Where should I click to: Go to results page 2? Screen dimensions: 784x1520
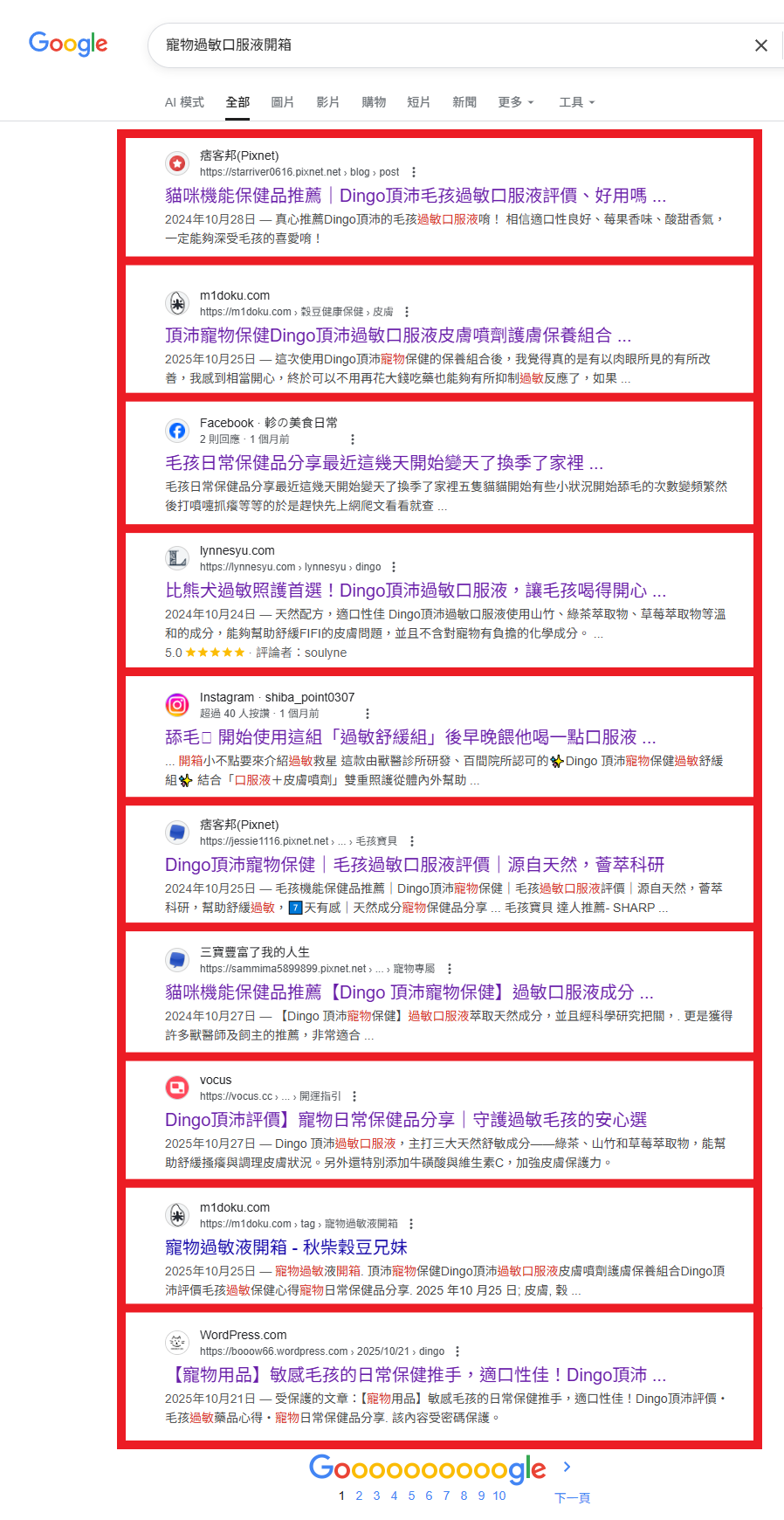point(359,1496)
